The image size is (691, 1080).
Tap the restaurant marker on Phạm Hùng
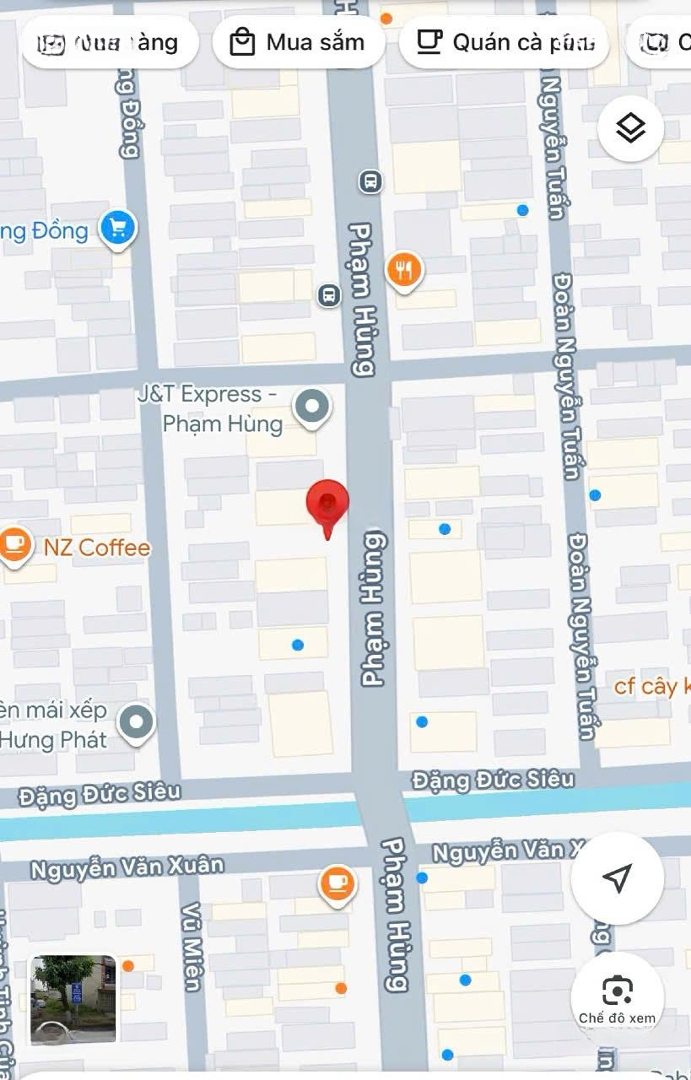404,270
